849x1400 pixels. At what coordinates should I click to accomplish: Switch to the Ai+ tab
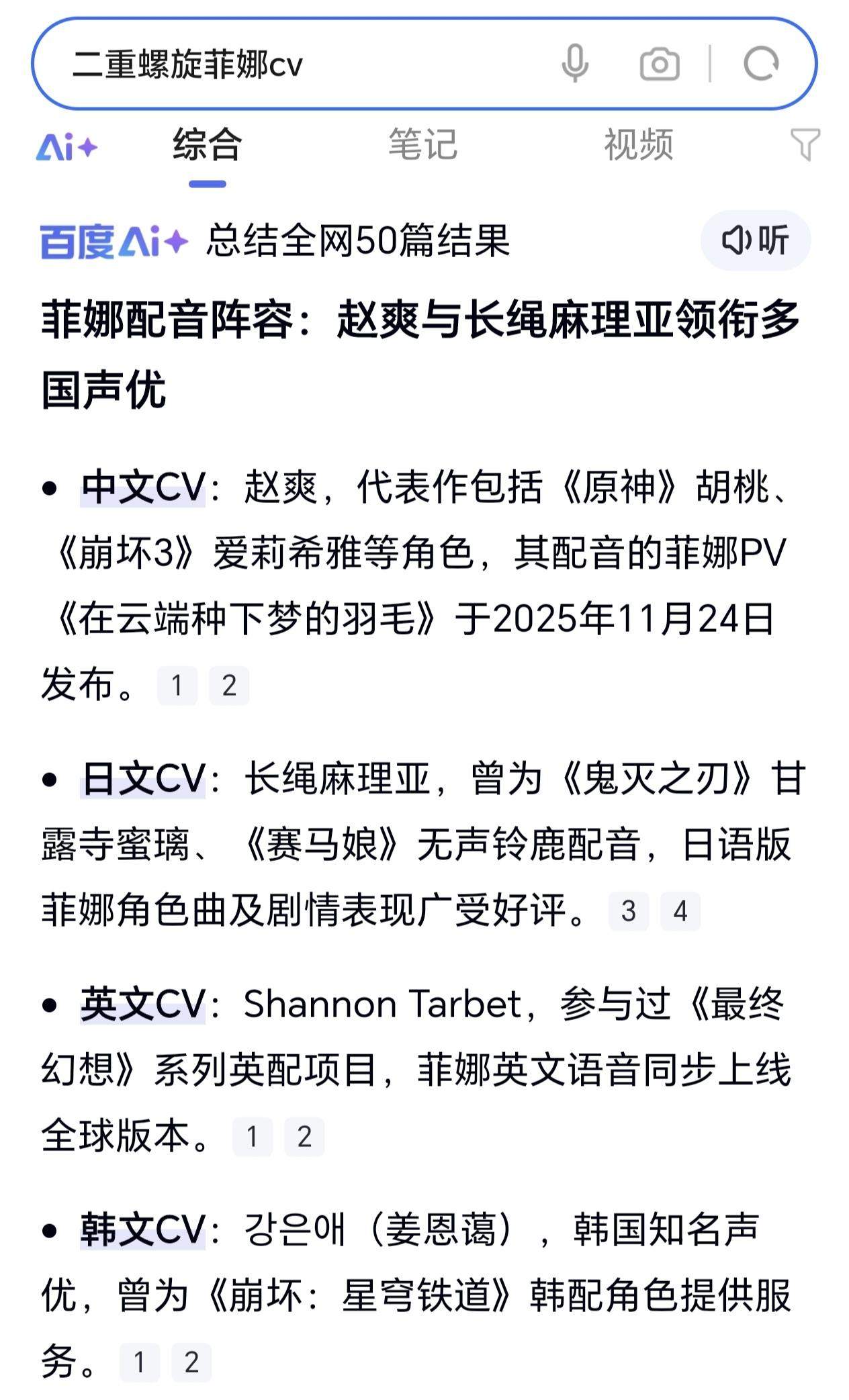coord(66,146)
